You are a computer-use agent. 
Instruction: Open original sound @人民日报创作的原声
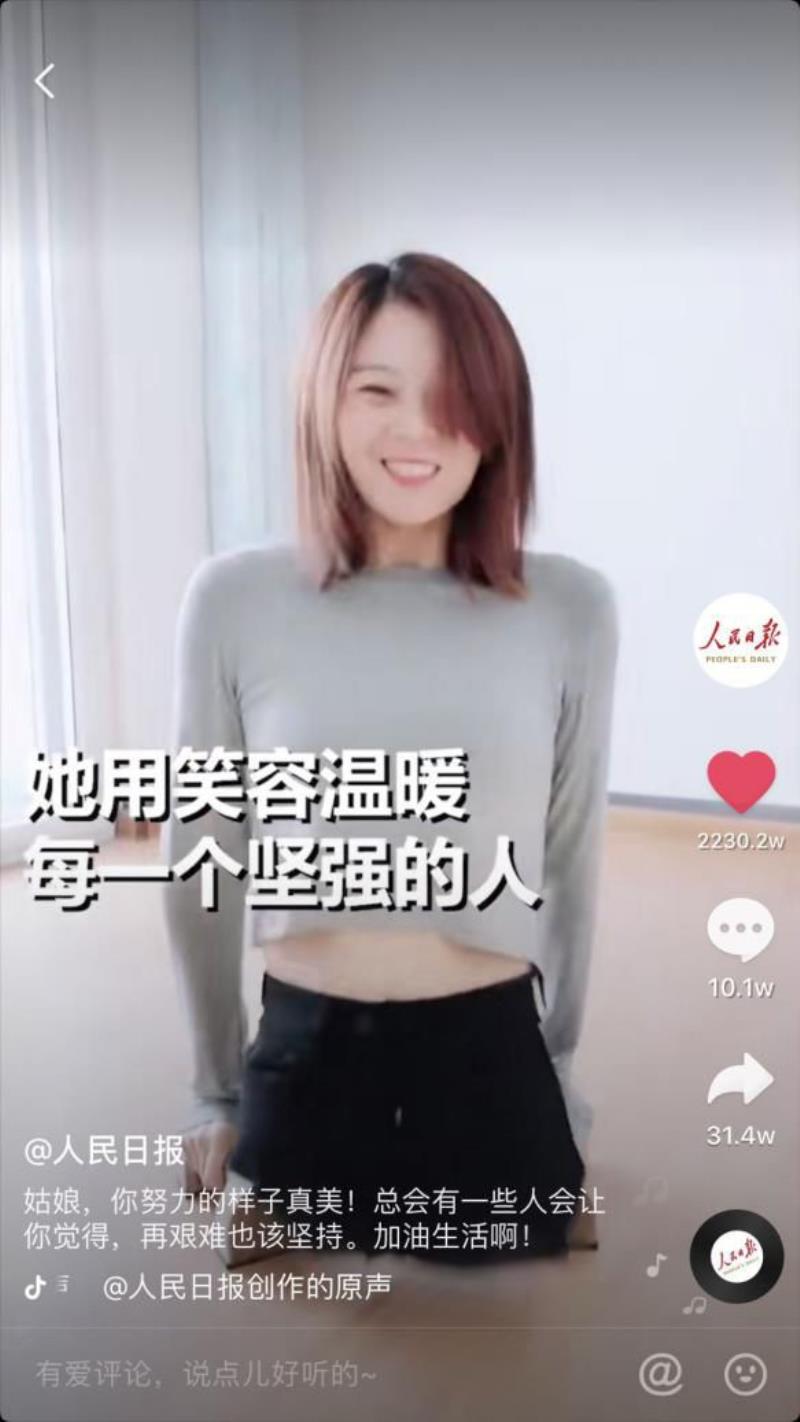pyautogui.click(x=246, y=1287)
